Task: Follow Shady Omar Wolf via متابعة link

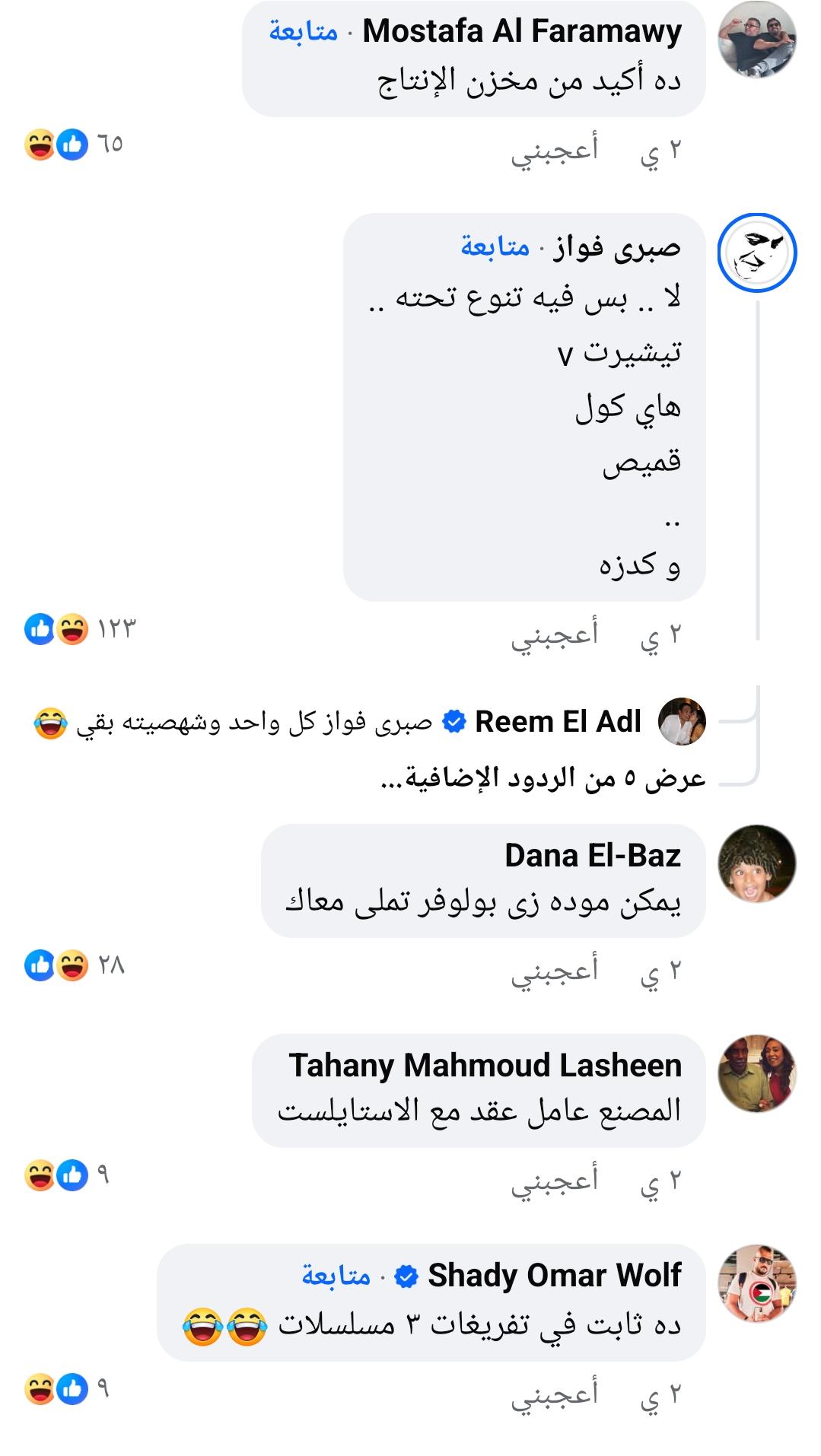Action: point(336,1276)
